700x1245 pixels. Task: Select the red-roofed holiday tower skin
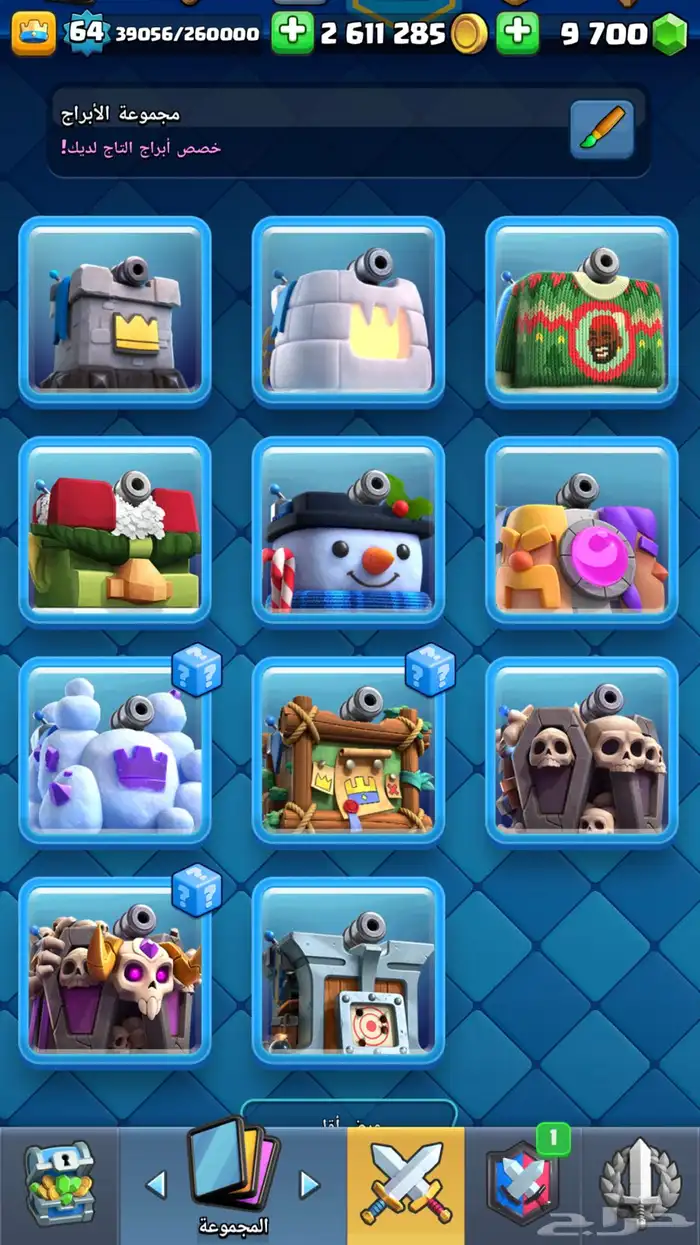(115, 531)
